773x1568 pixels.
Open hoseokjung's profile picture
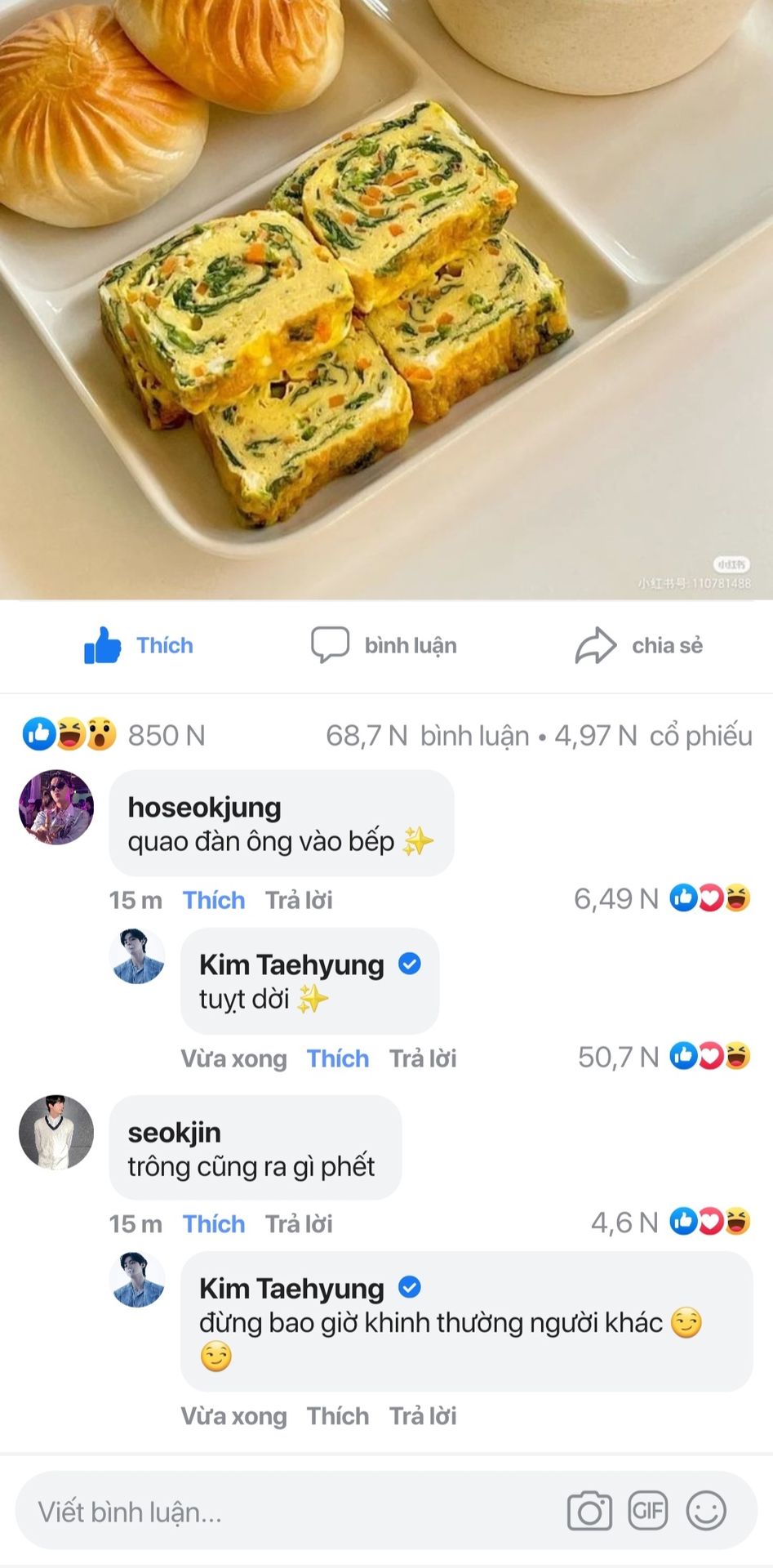[56, 807]
